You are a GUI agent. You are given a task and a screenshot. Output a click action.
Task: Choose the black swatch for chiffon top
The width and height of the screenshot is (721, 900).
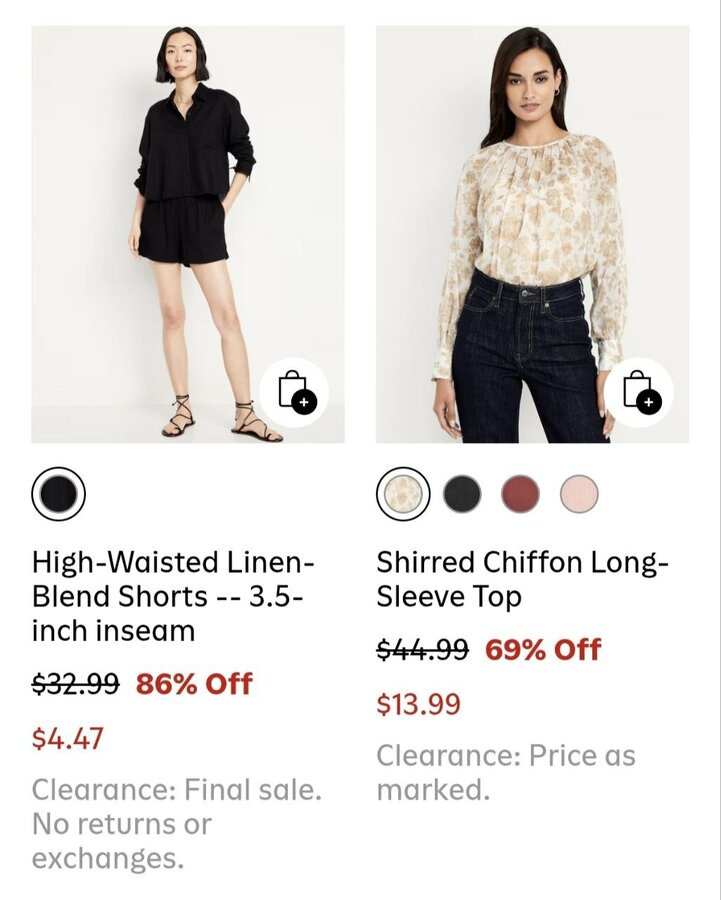tap(462, 494)
